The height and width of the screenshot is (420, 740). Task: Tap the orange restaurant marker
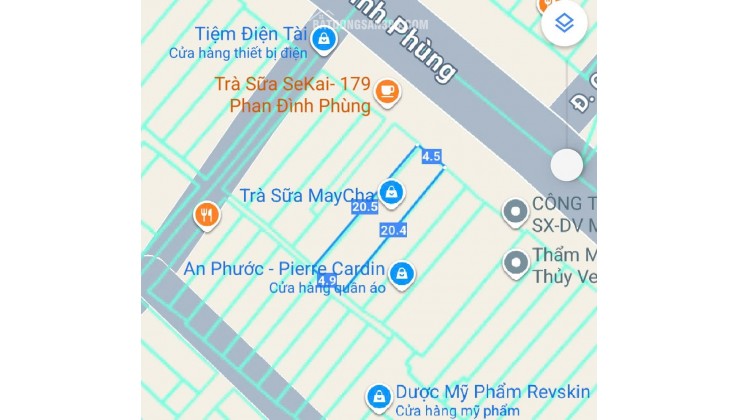pyautogui.click(x=206, y=215)
